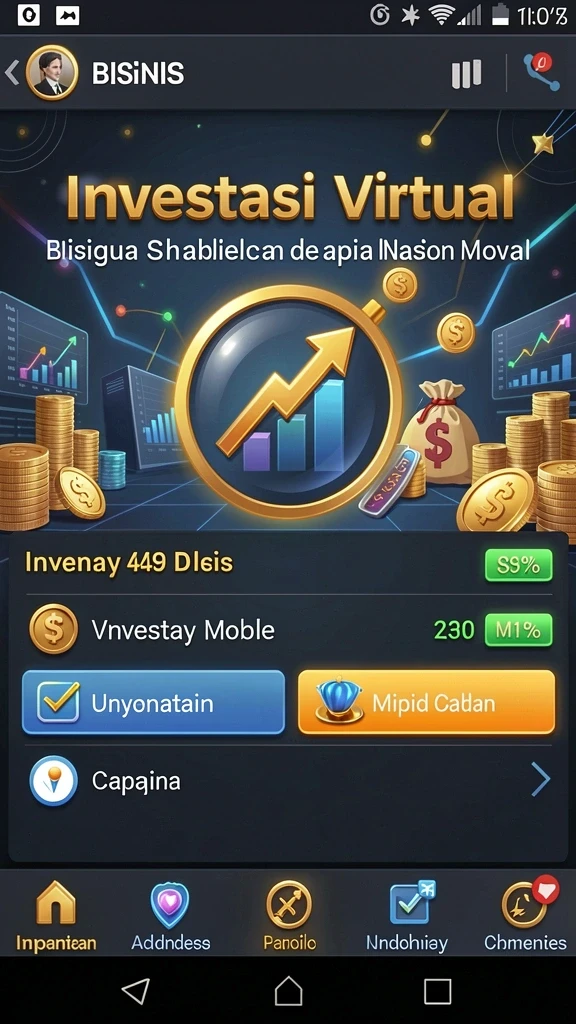Viewport: 576px width, 1024px height.
Task: Open the Capajina row
Action: 288,780
